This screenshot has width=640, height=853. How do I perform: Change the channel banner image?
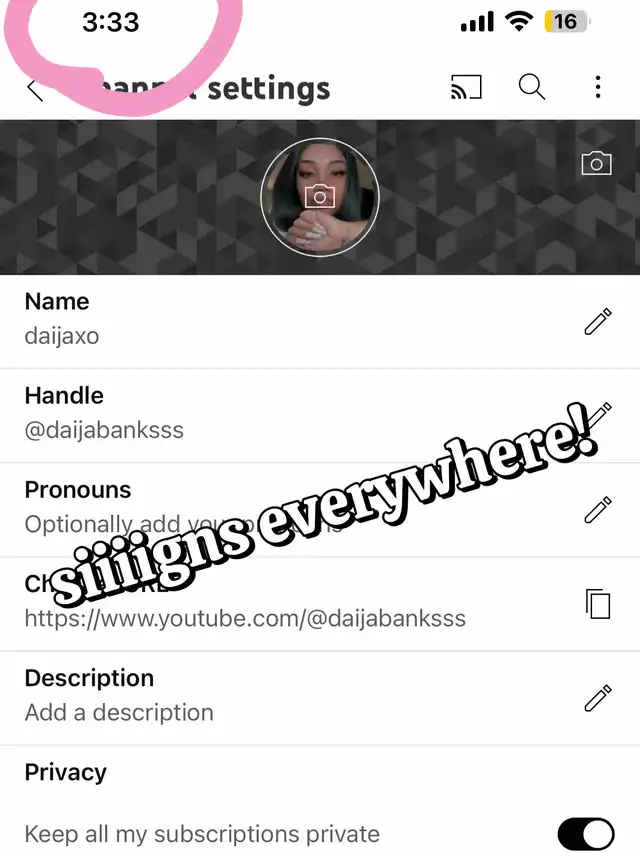(x=596, y=164)
